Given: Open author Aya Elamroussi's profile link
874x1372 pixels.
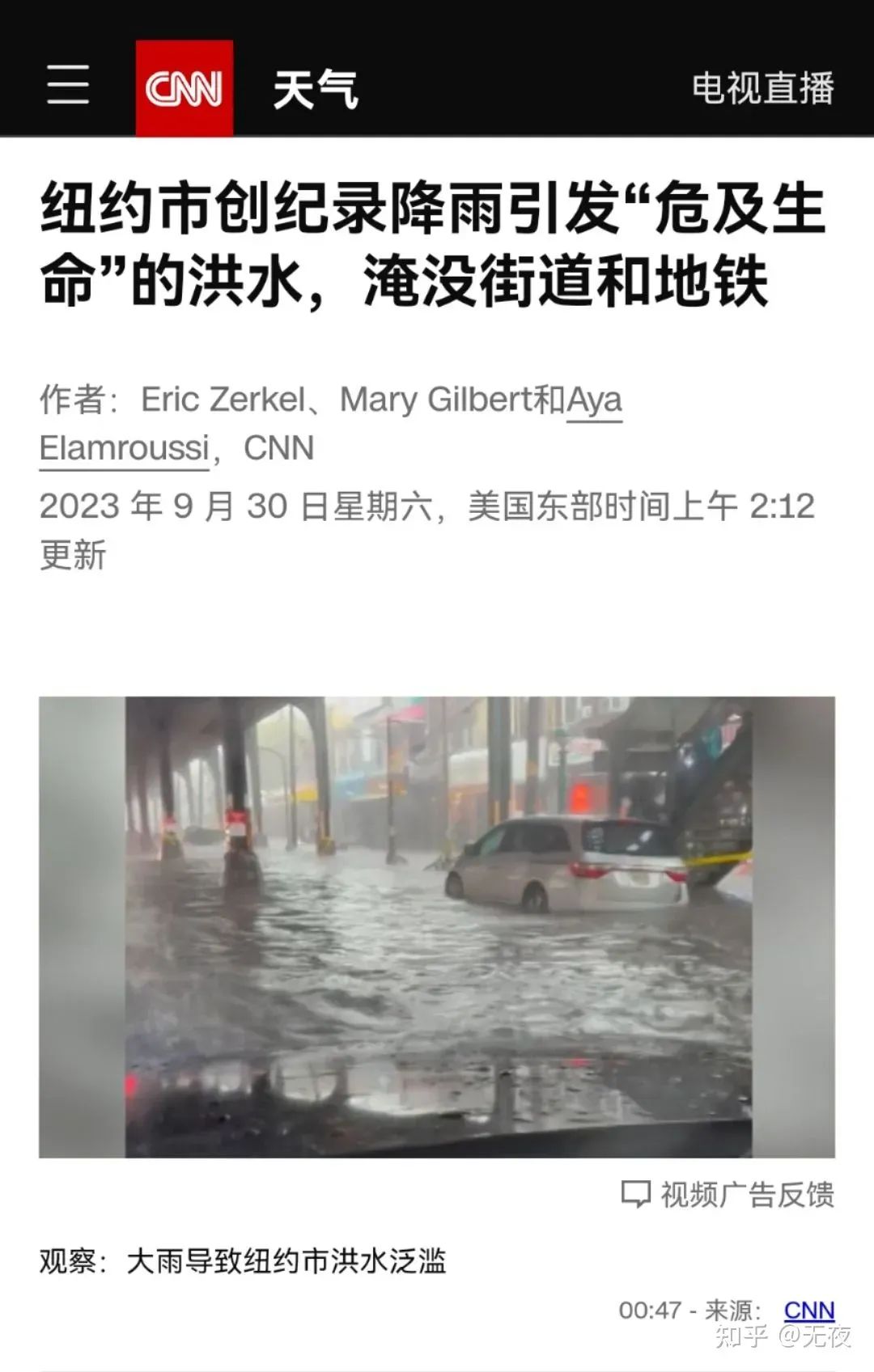Looking at the screenshot, I should click(x=125, y=448).
